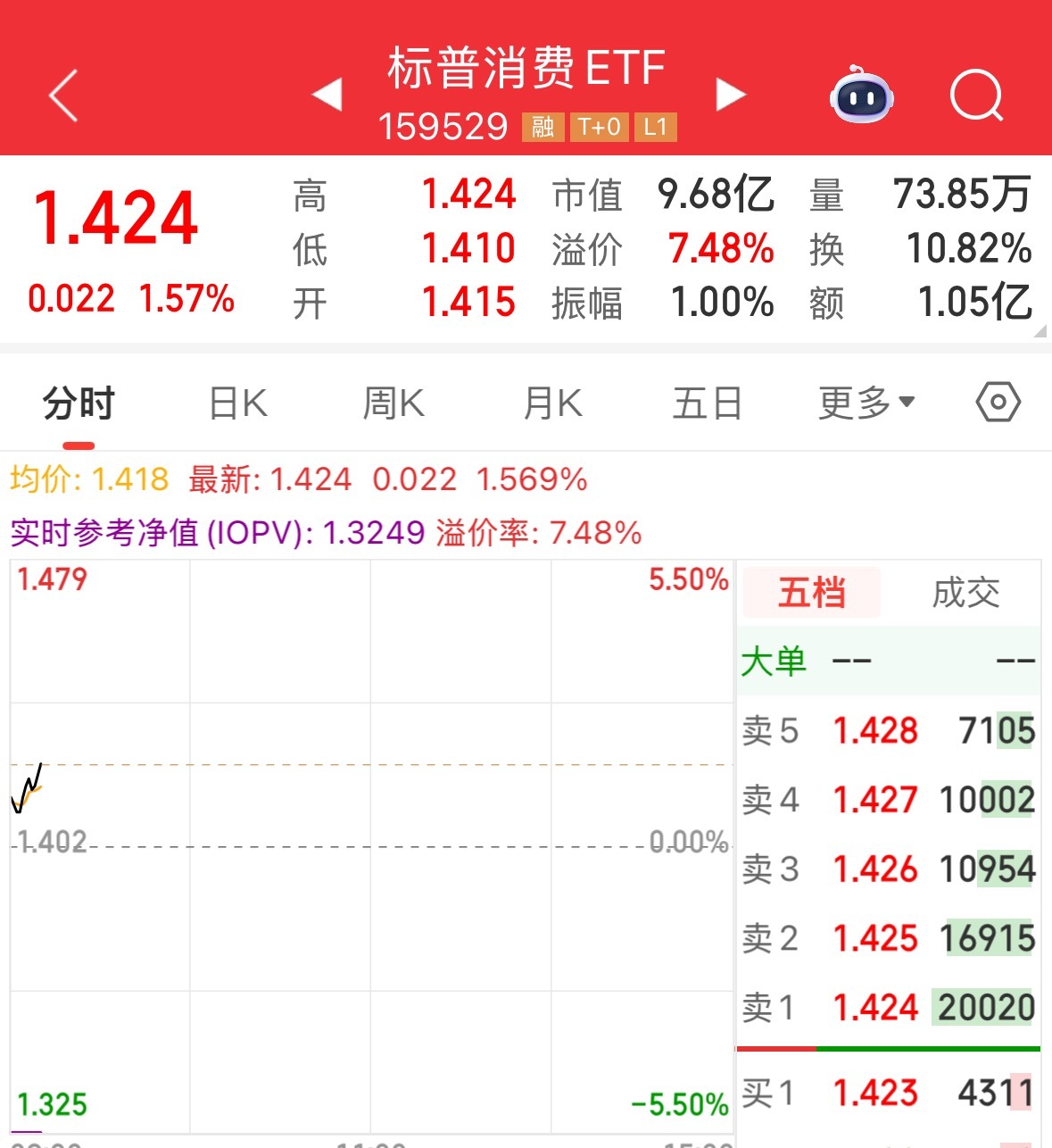Image resolution: width=1052 pixels, height=1148 pixels.
Task: Open the search magnifier icon
Action: (977, 96)
